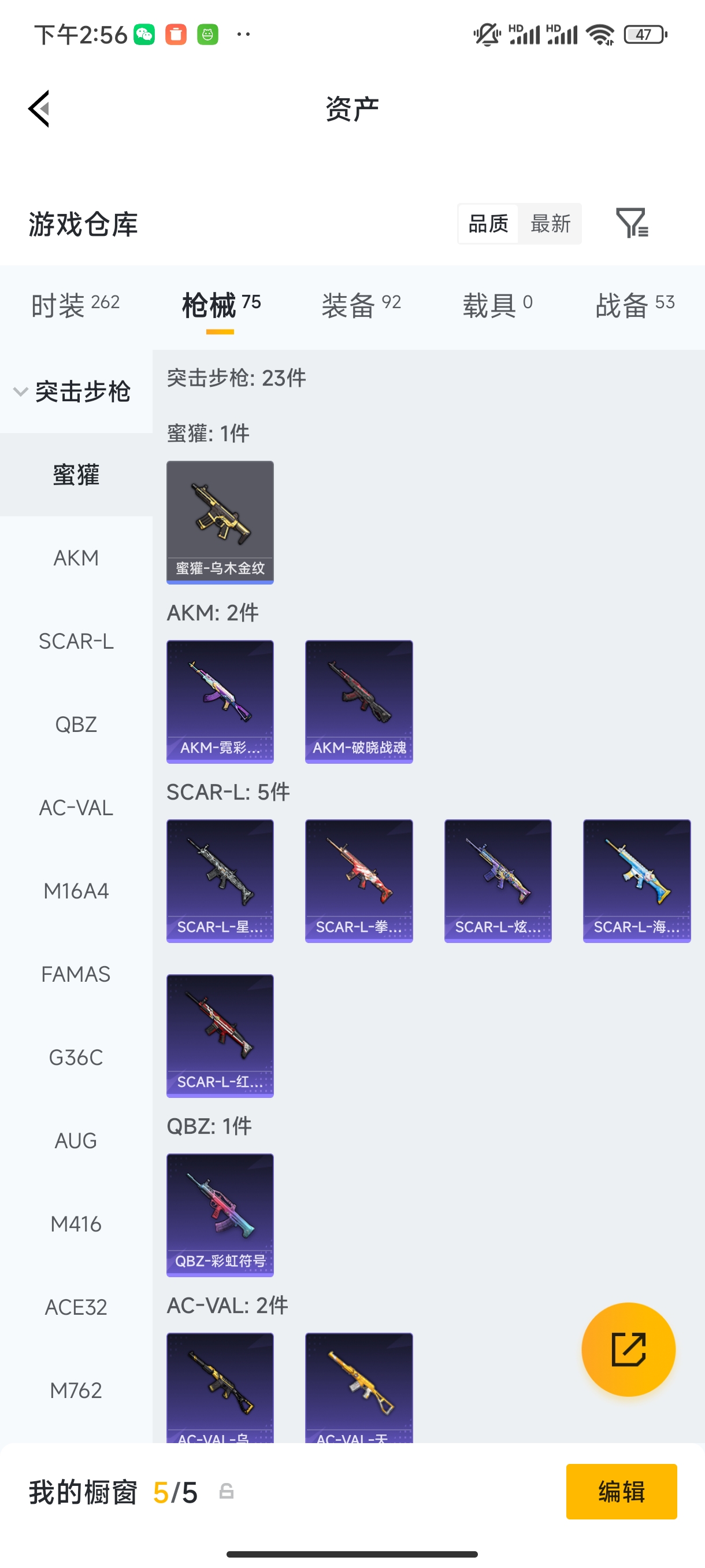The image size is (705, 1568).
Task: Open the SCAR-L-海… skin tile
Action: [x=636, y=881]
